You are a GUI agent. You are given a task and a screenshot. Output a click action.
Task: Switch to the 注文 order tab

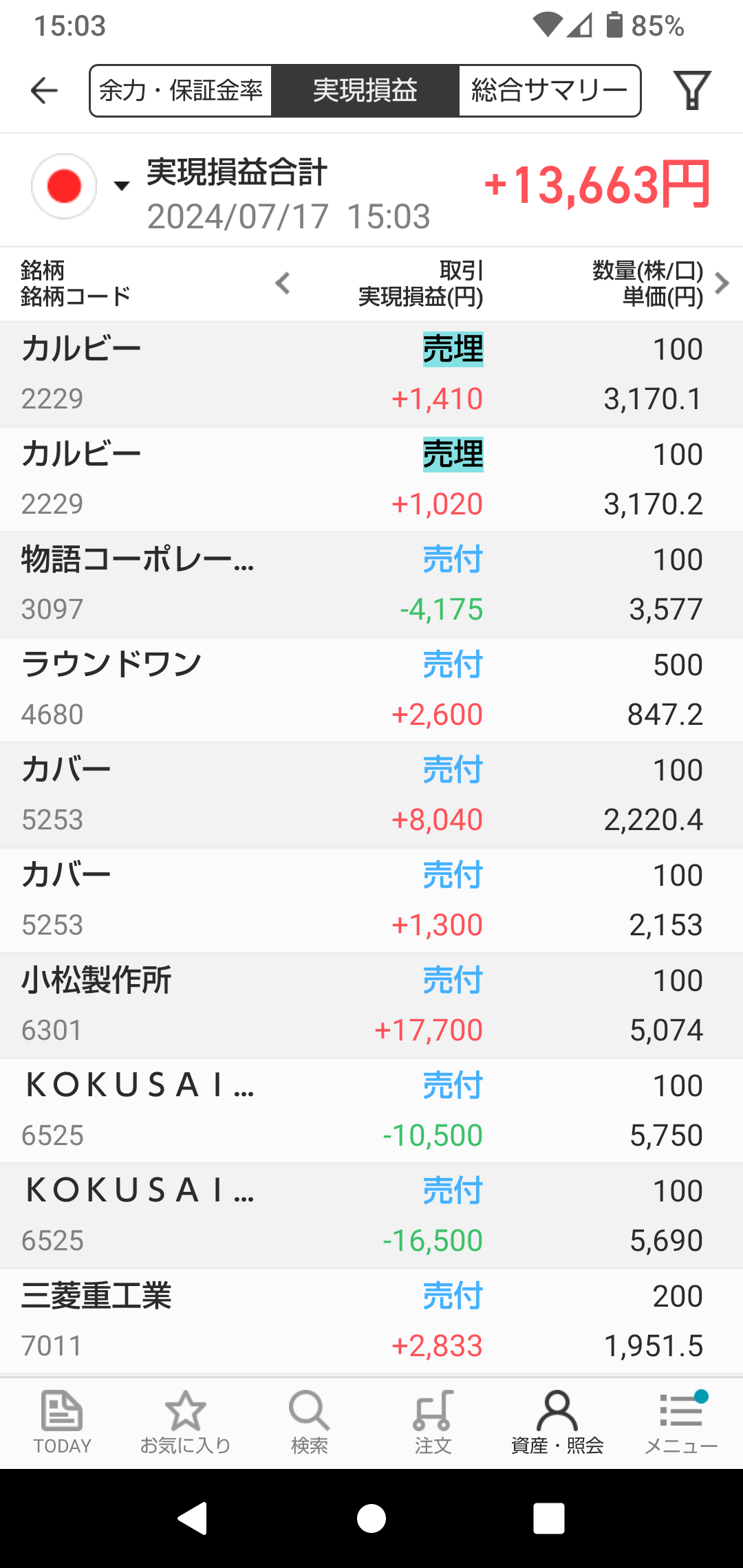click(x=433, y=1422)
